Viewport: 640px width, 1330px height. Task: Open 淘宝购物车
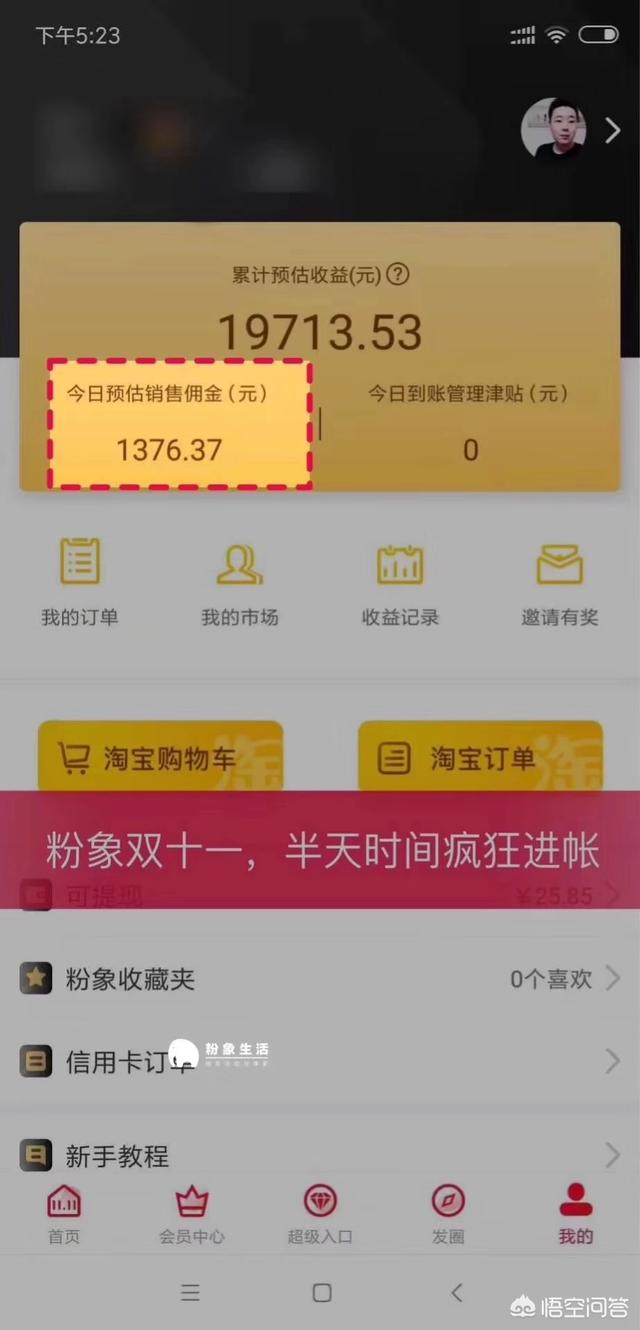(x=160, y=758)
